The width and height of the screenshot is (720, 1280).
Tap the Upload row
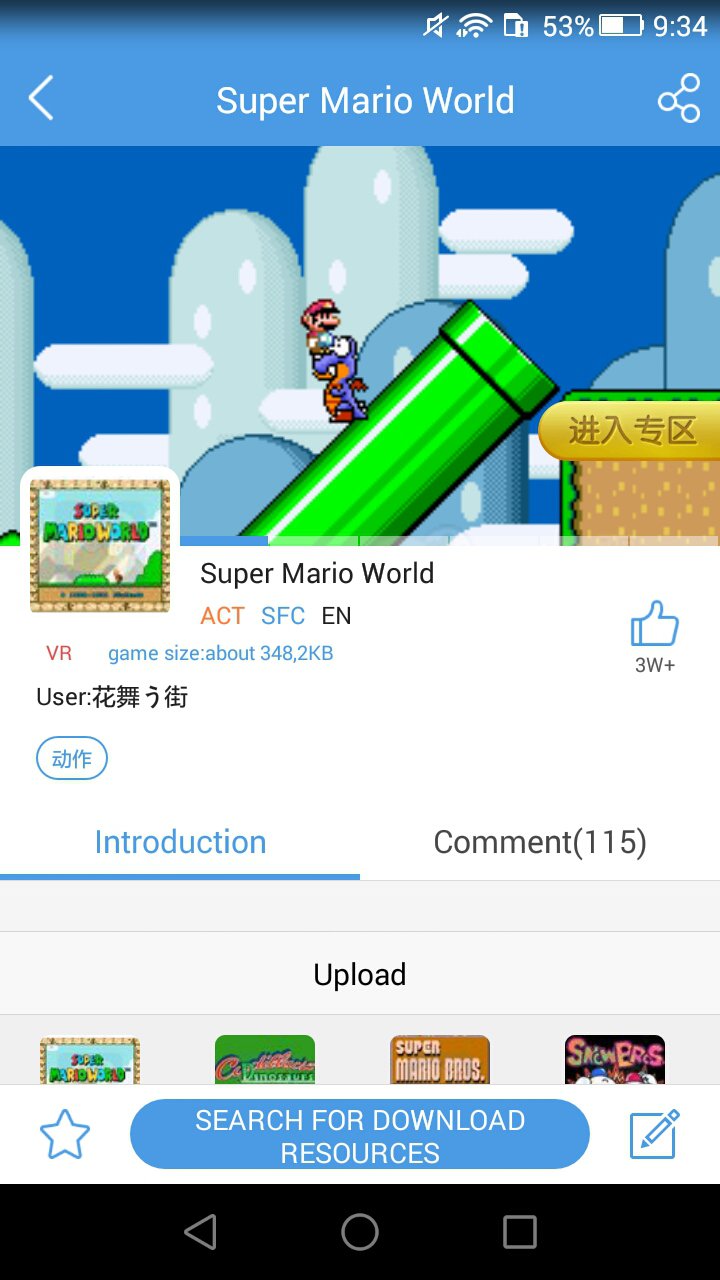click(360, 974)
